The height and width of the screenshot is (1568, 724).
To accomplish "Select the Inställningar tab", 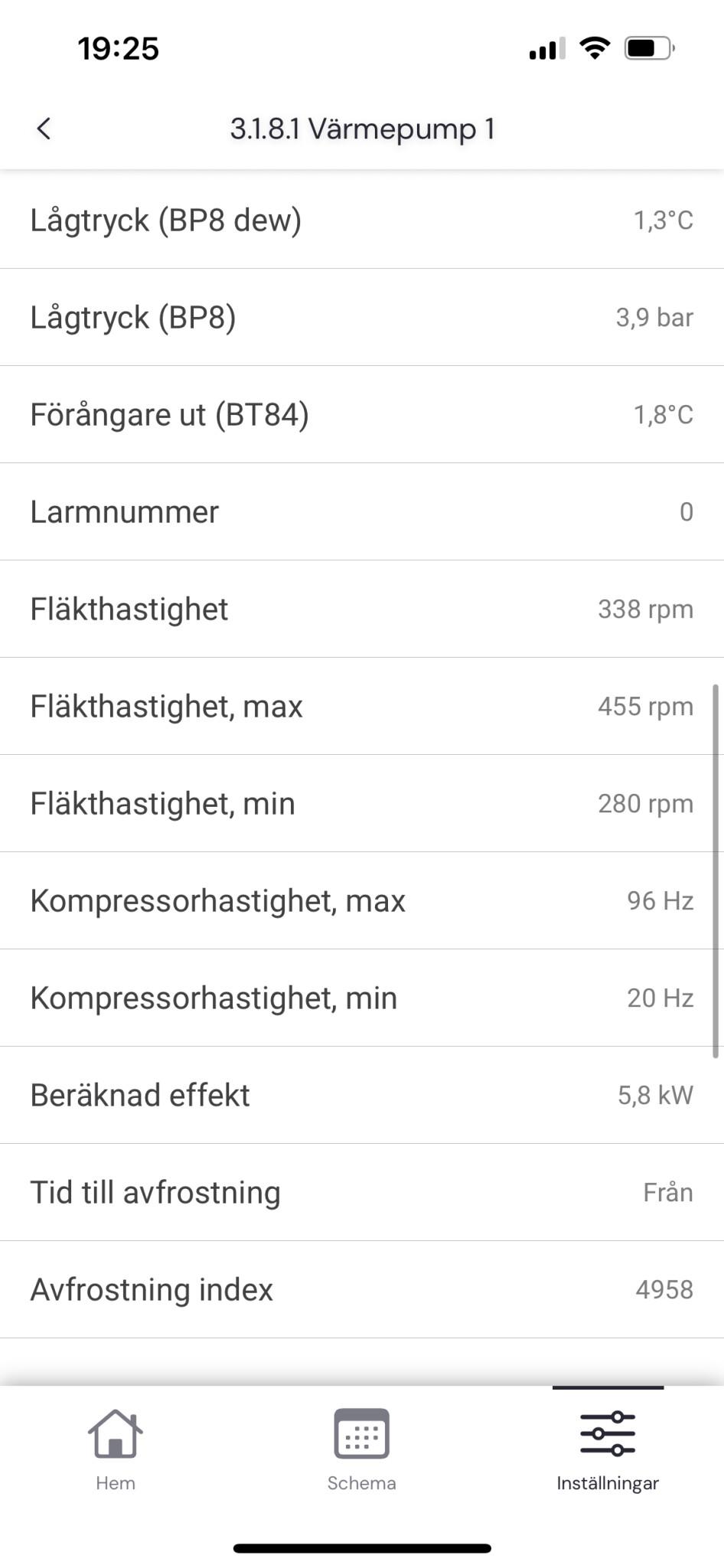I will [x=608, y=1449].
